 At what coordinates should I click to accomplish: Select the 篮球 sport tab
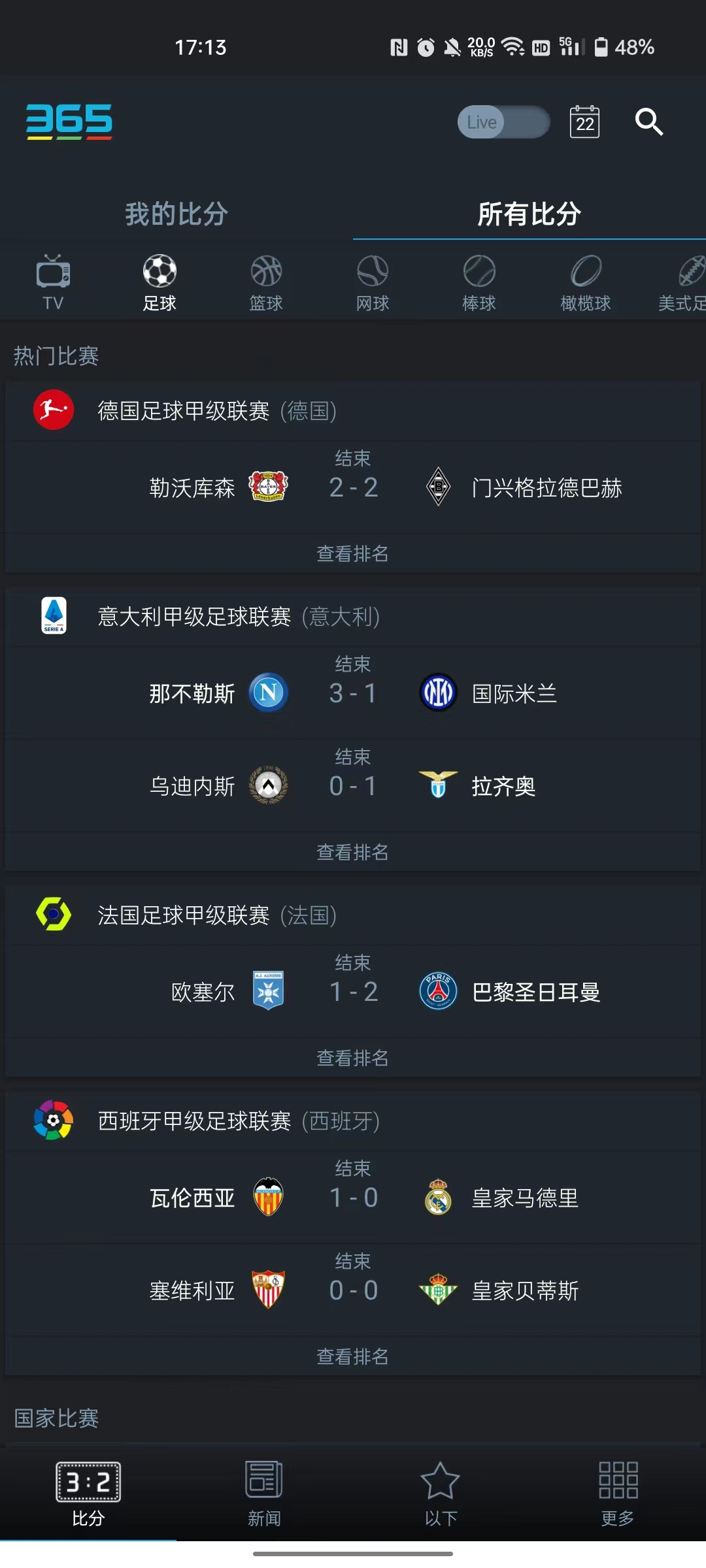click(266, 284)
